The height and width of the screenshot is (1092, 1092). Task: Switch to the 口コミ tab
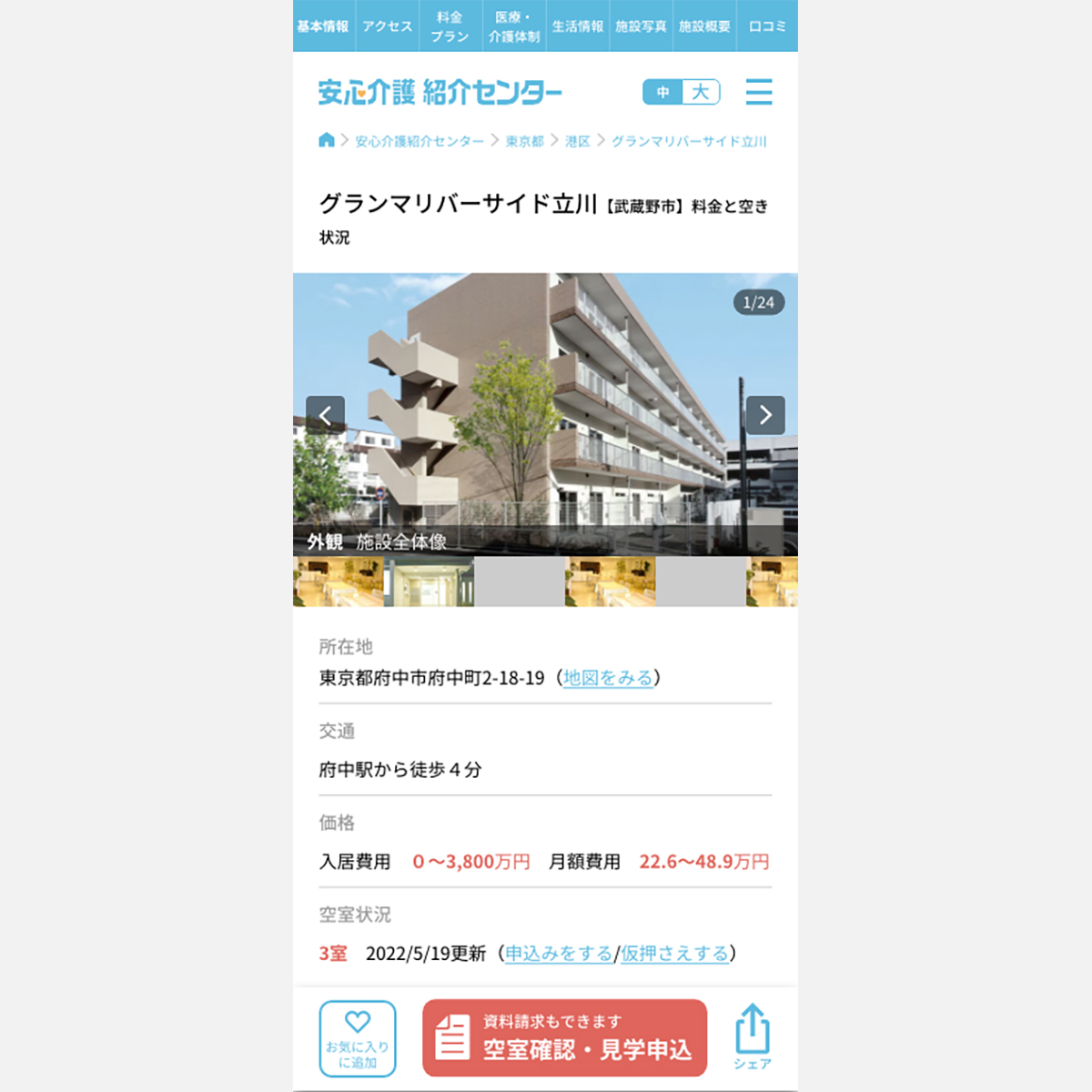point(767,26)
